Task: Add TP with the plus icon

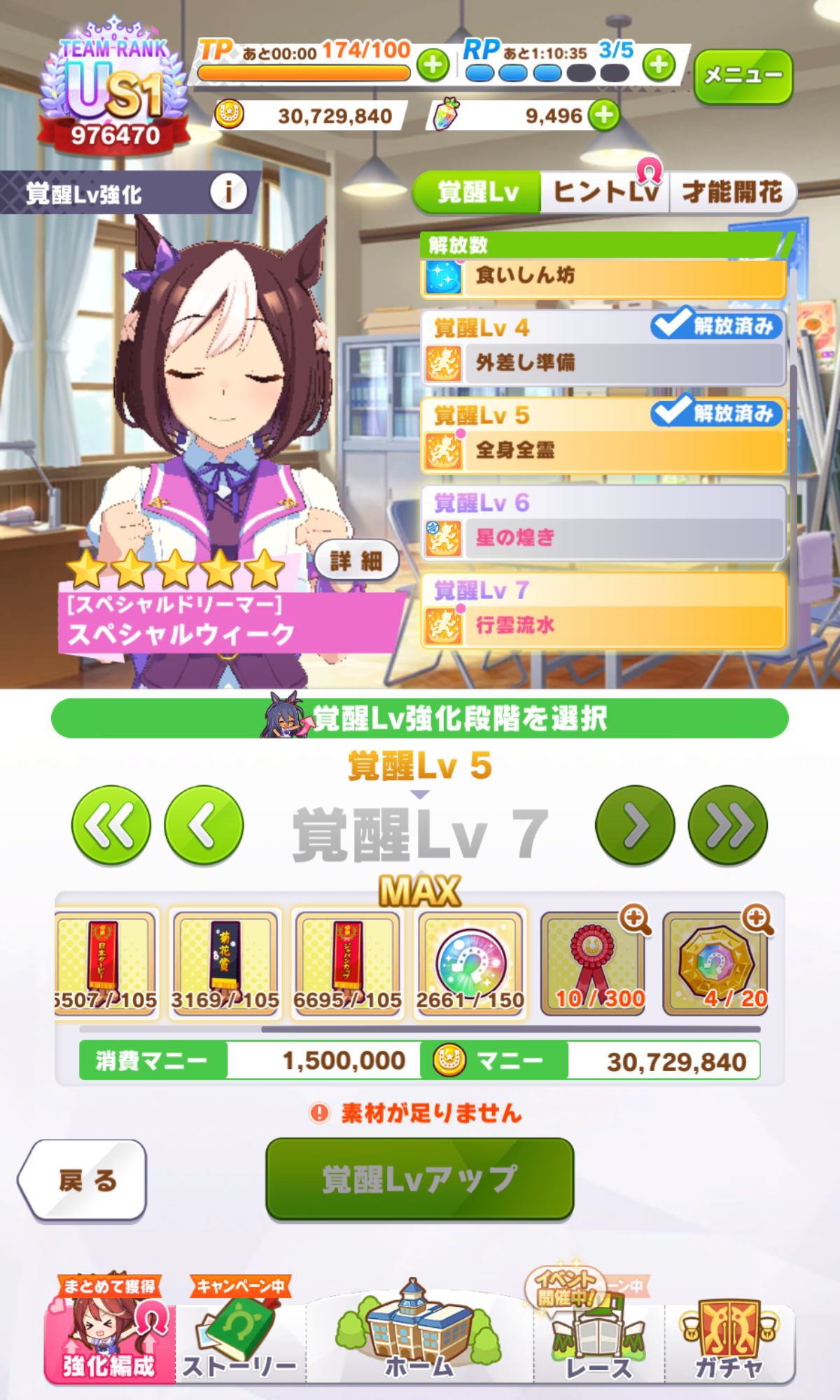Action: coord(433,65)
